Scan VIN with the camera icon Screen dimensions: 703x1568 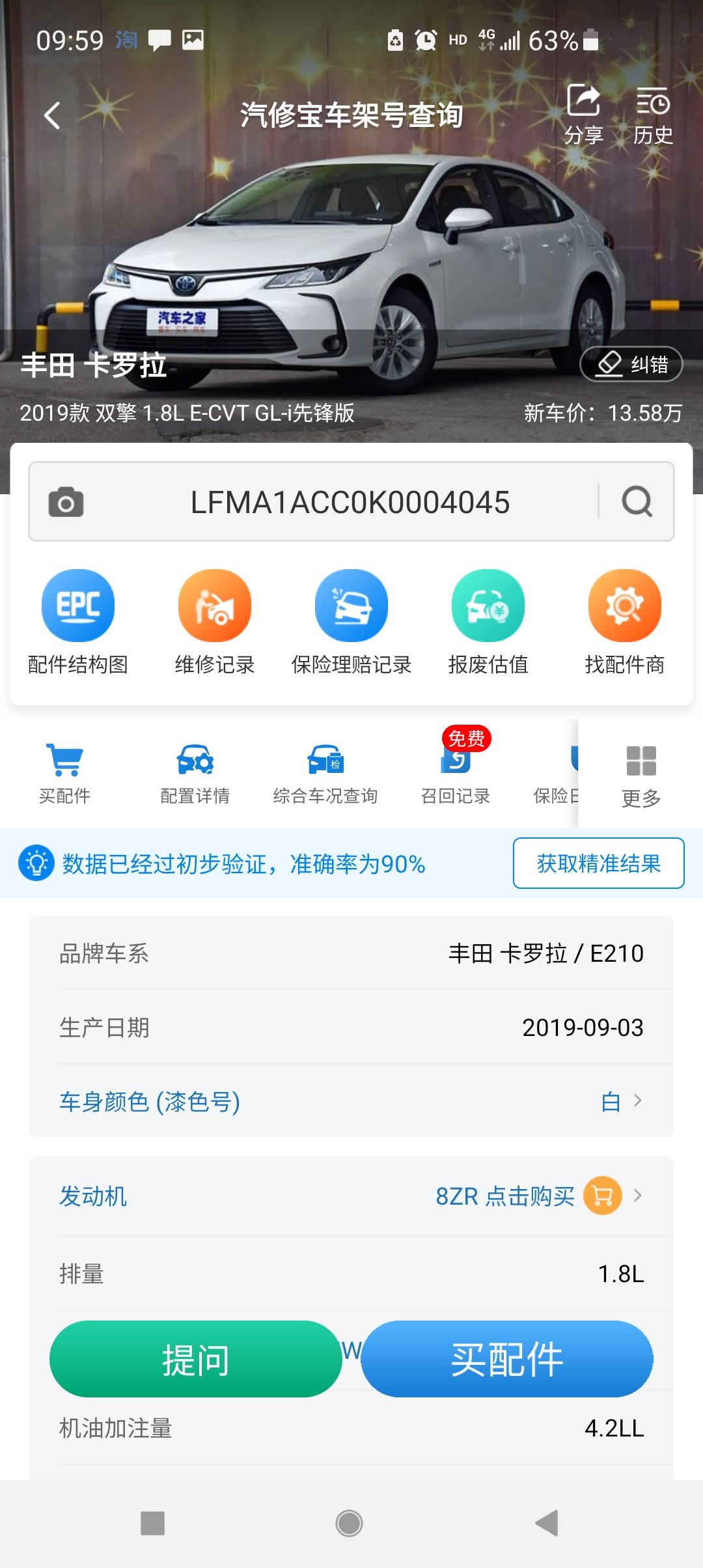point(66,502)
